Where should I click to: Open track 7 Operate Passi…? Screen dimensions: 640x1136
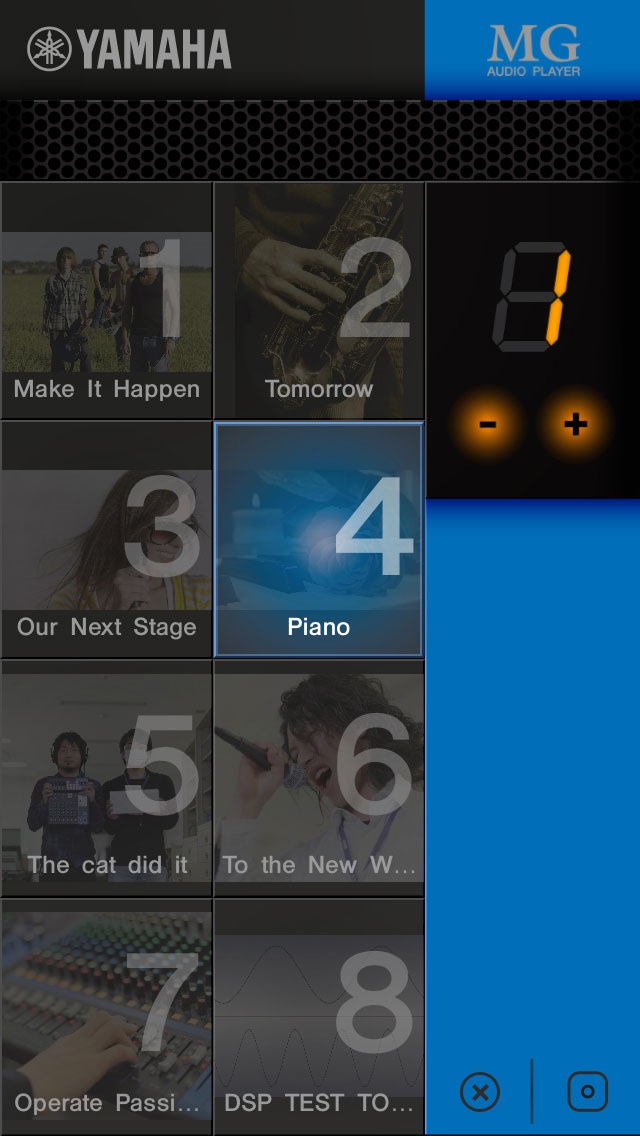coord(107,1016)
